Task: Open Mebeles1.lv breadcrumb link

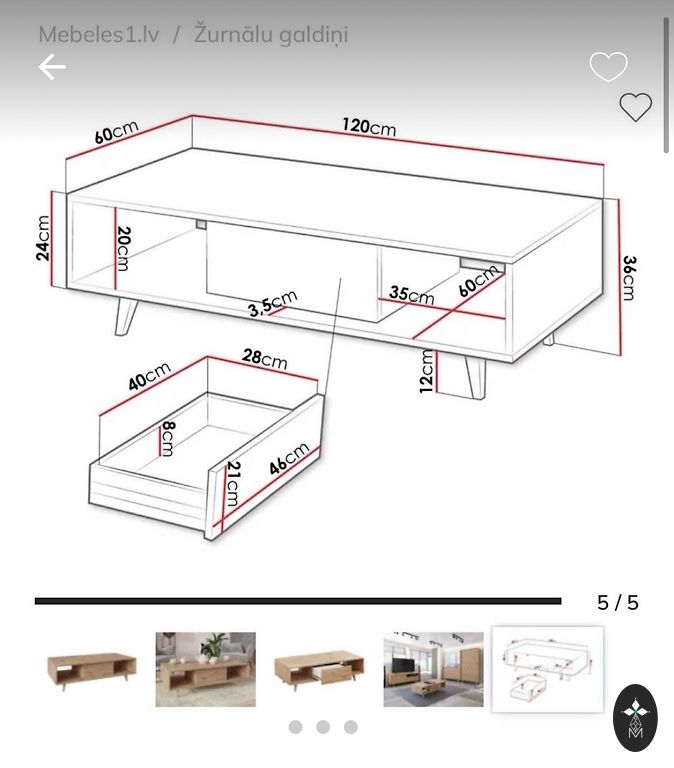Action: pos(98,35)
